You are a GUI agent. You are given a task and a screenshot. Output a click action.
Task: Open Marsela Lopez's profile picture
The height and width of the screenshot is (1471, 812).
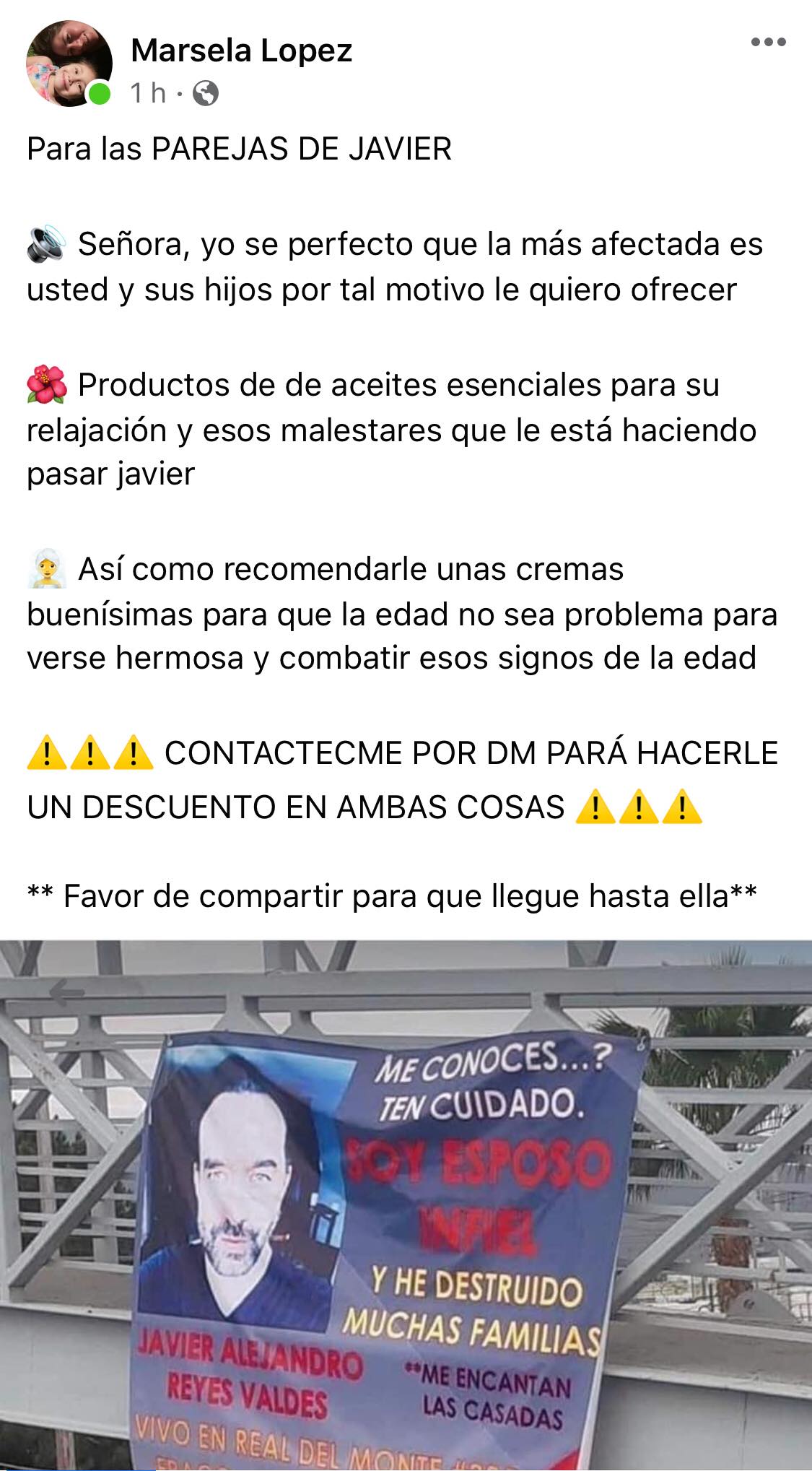coord(69,64)
